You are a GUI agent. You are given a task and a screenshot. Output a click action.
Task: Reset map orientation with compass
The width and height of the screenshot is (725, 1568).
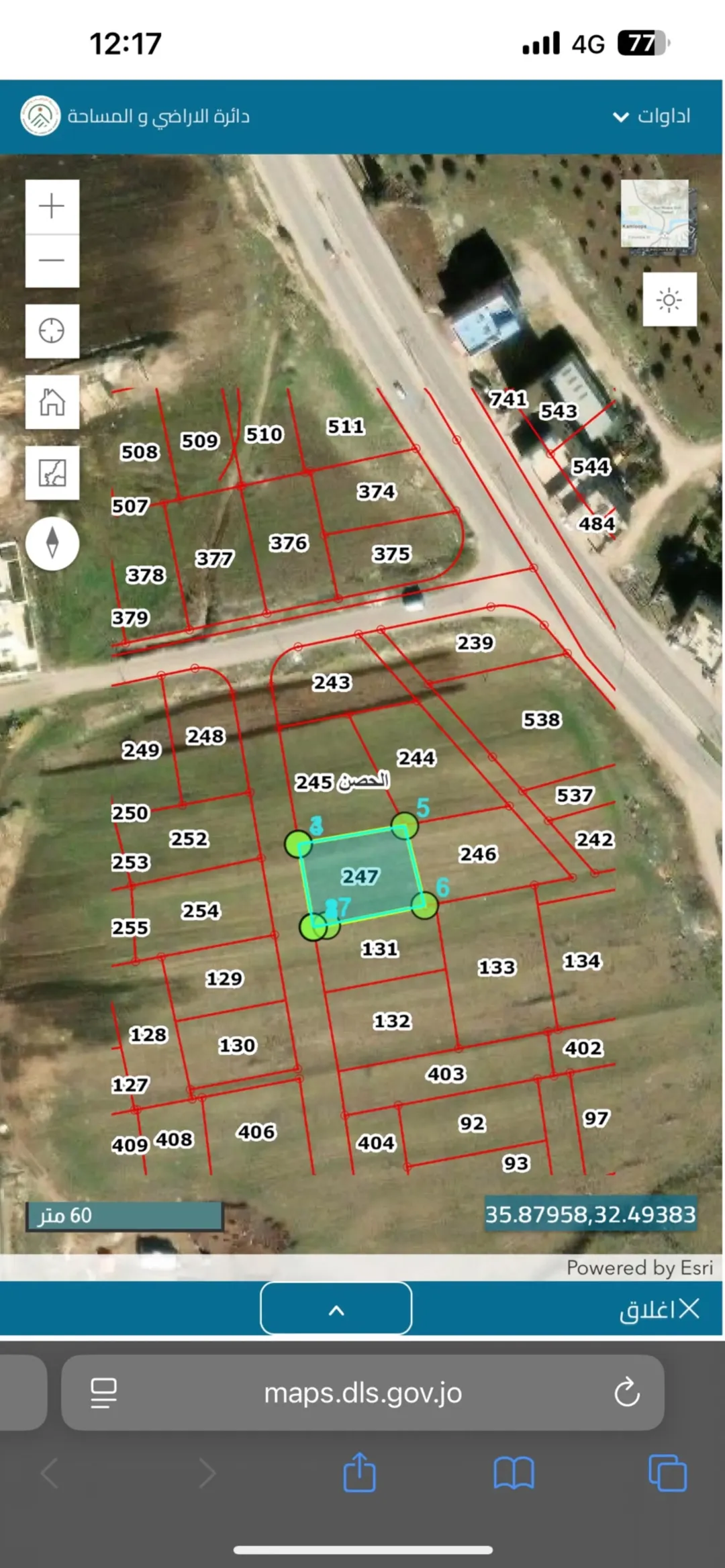point(52,543)
